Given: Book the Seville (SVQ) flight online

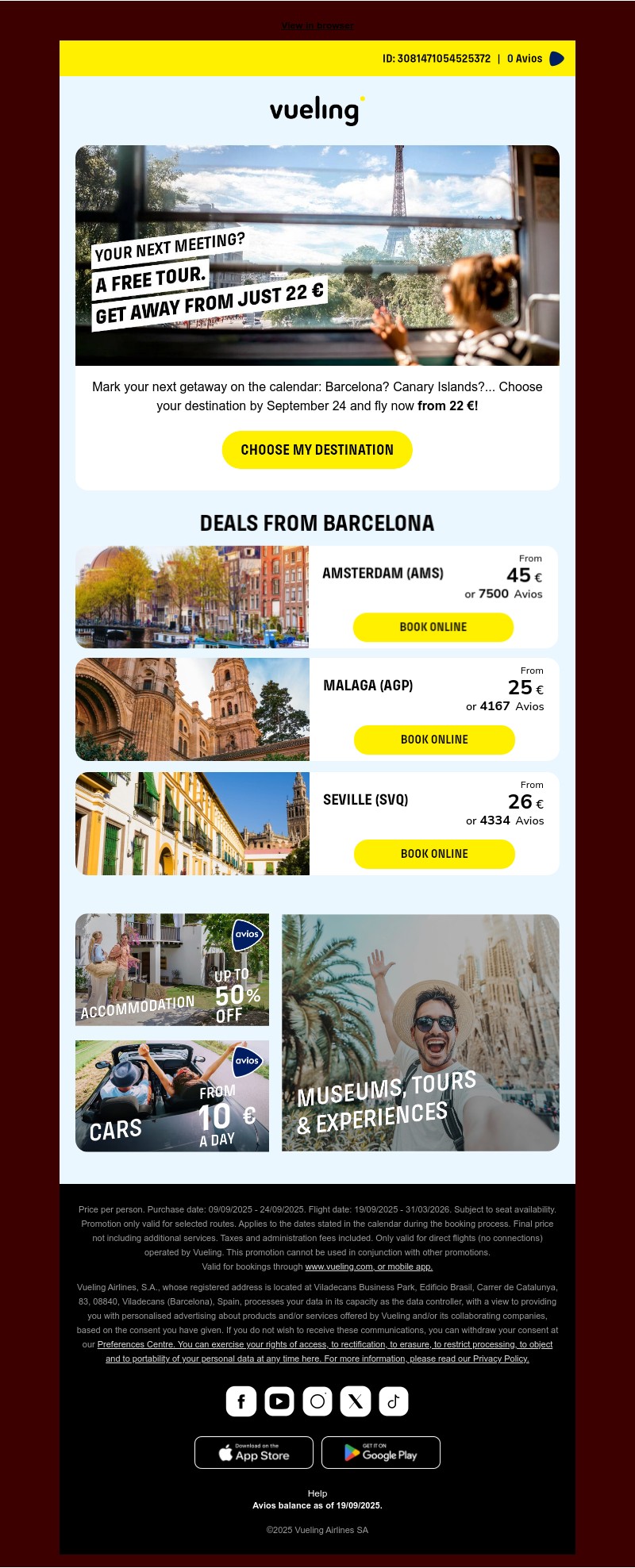Looking at the screenshot, I should coord(433,854).
